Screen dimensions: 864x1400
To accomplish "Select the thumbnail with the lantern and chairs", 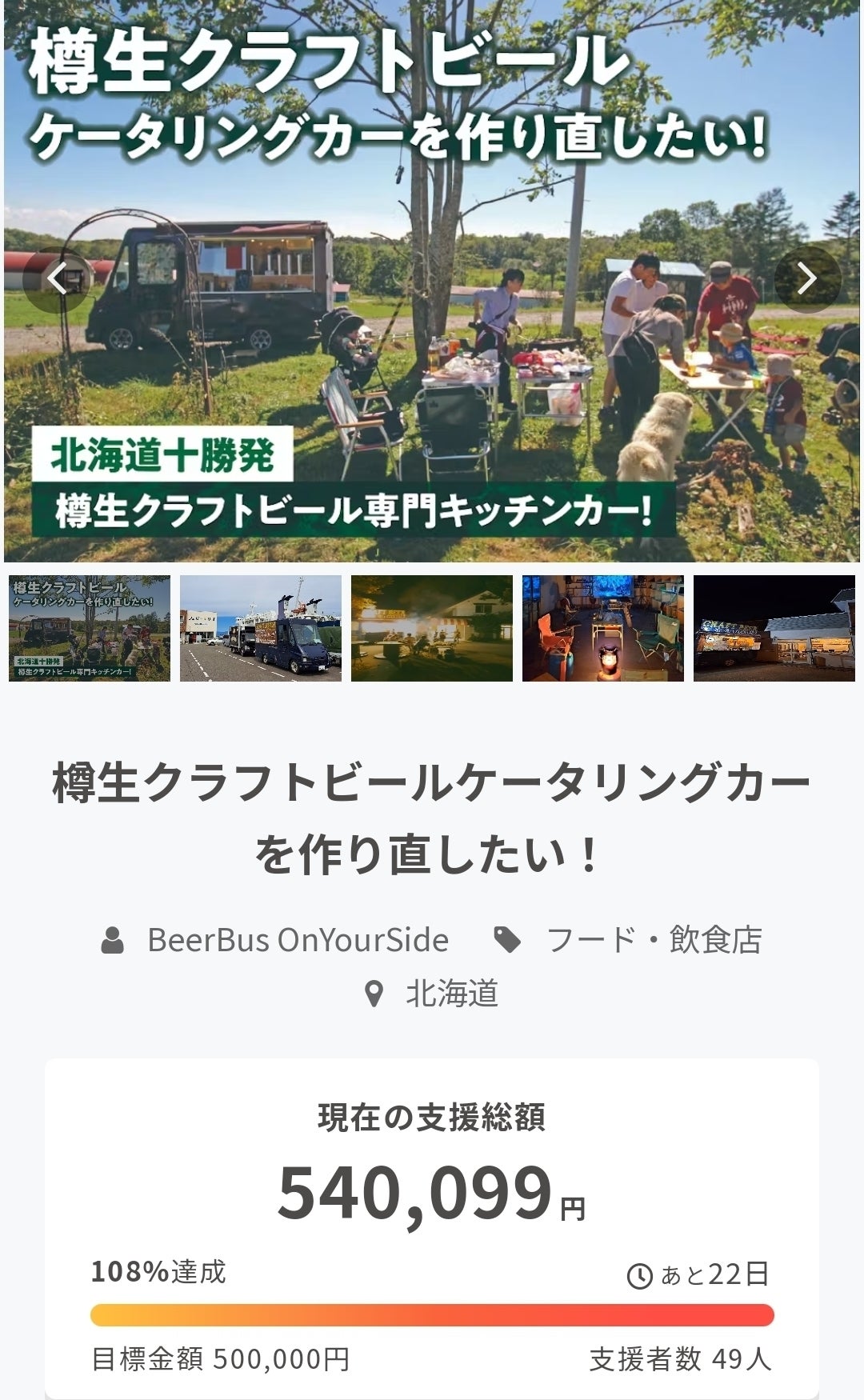I will 603,629.
